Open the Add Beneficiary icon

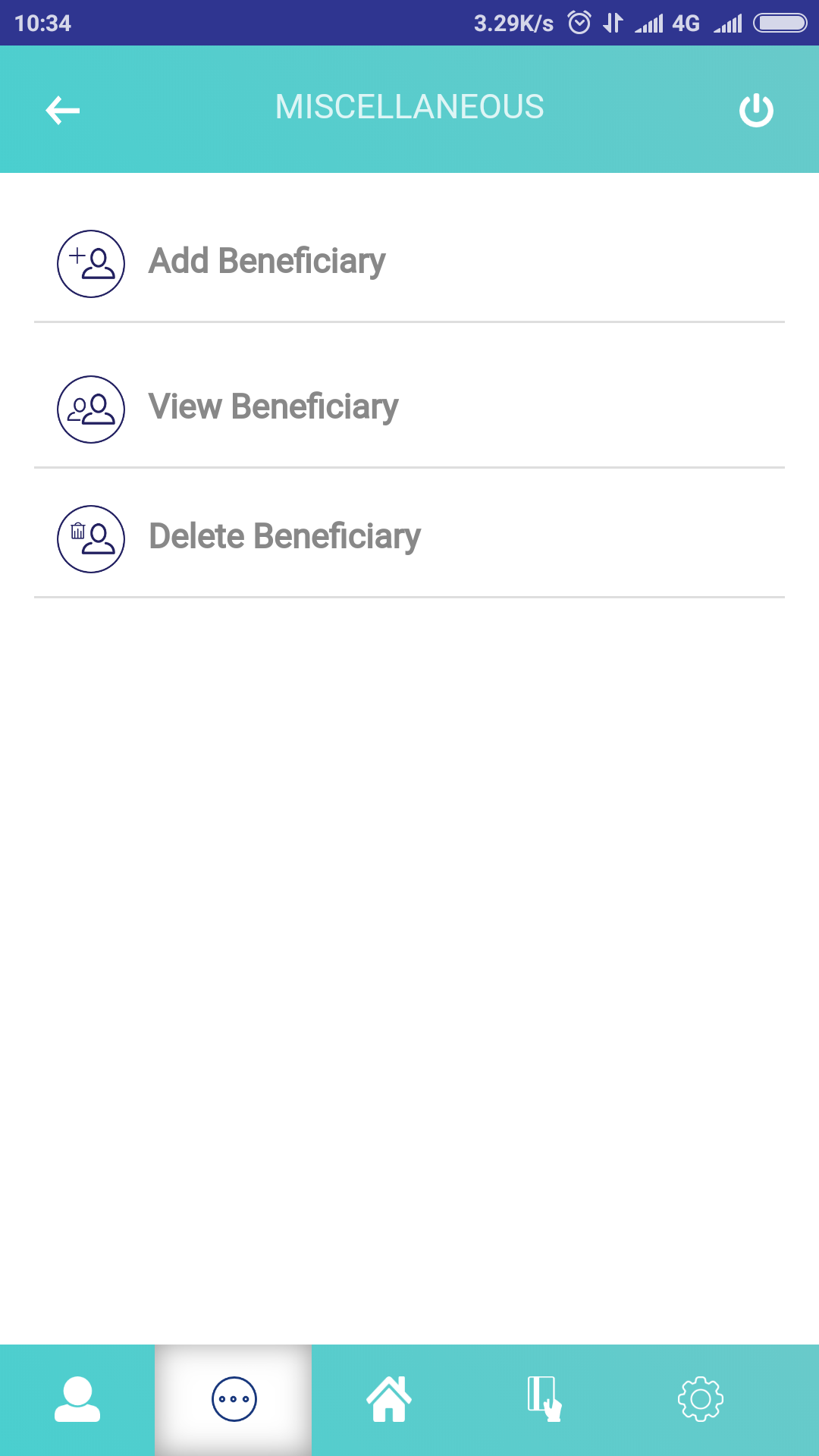[90, 263]
